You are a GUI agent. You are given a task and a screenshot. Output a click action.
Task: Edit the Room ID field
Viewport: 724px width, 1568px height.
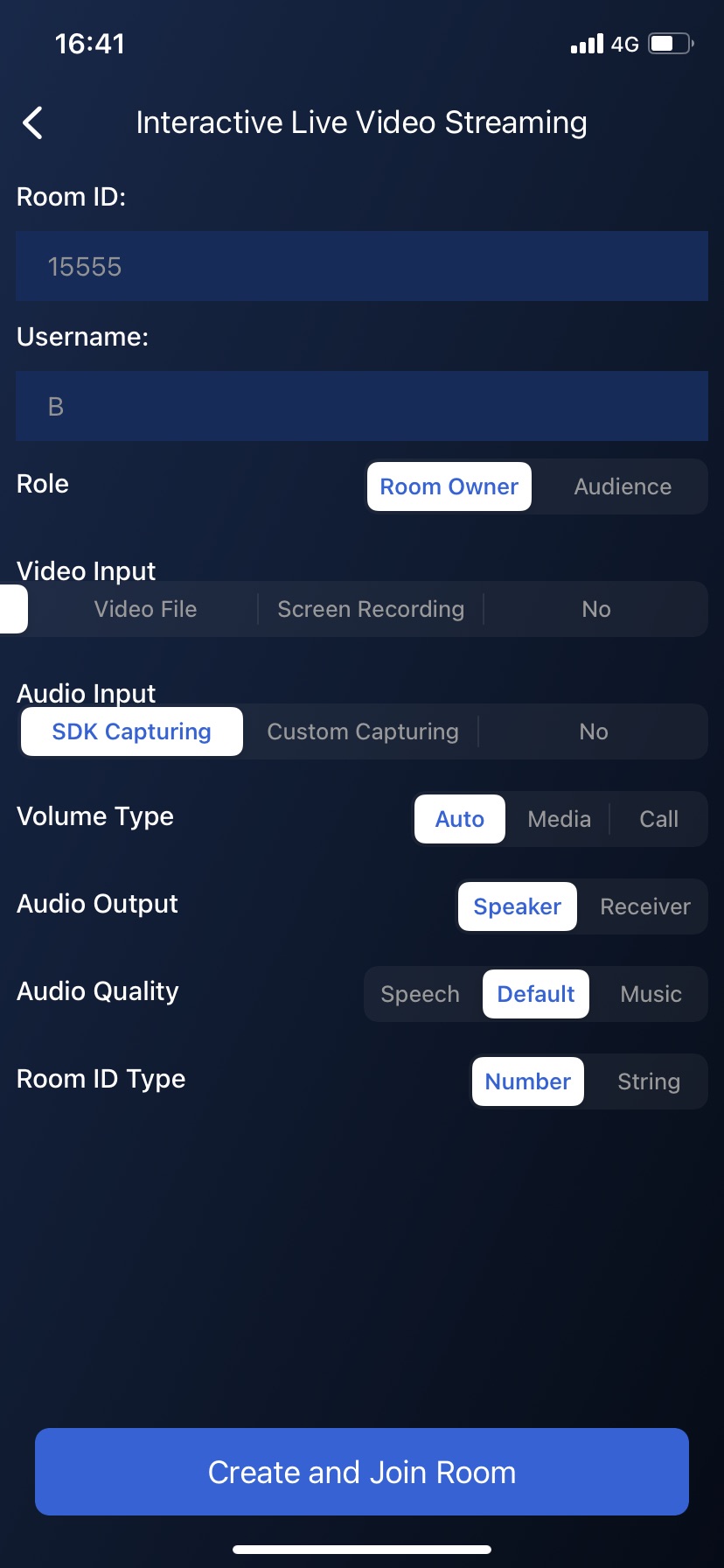click(x=362, y=266)
